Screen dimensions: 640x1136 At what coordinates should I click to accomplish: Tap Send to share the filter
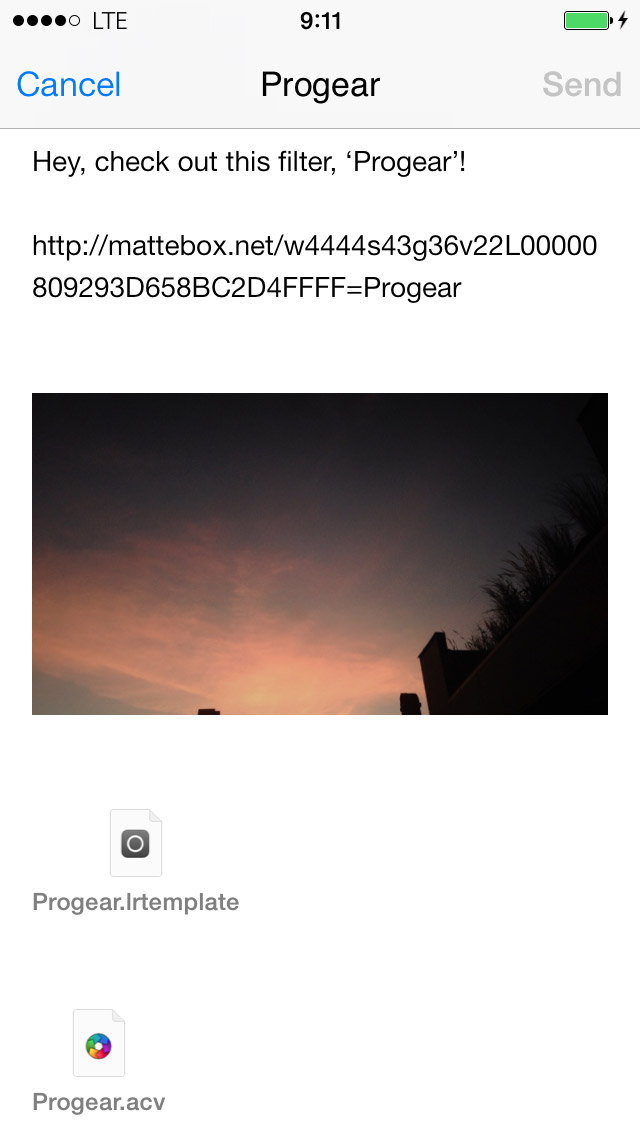581,85
